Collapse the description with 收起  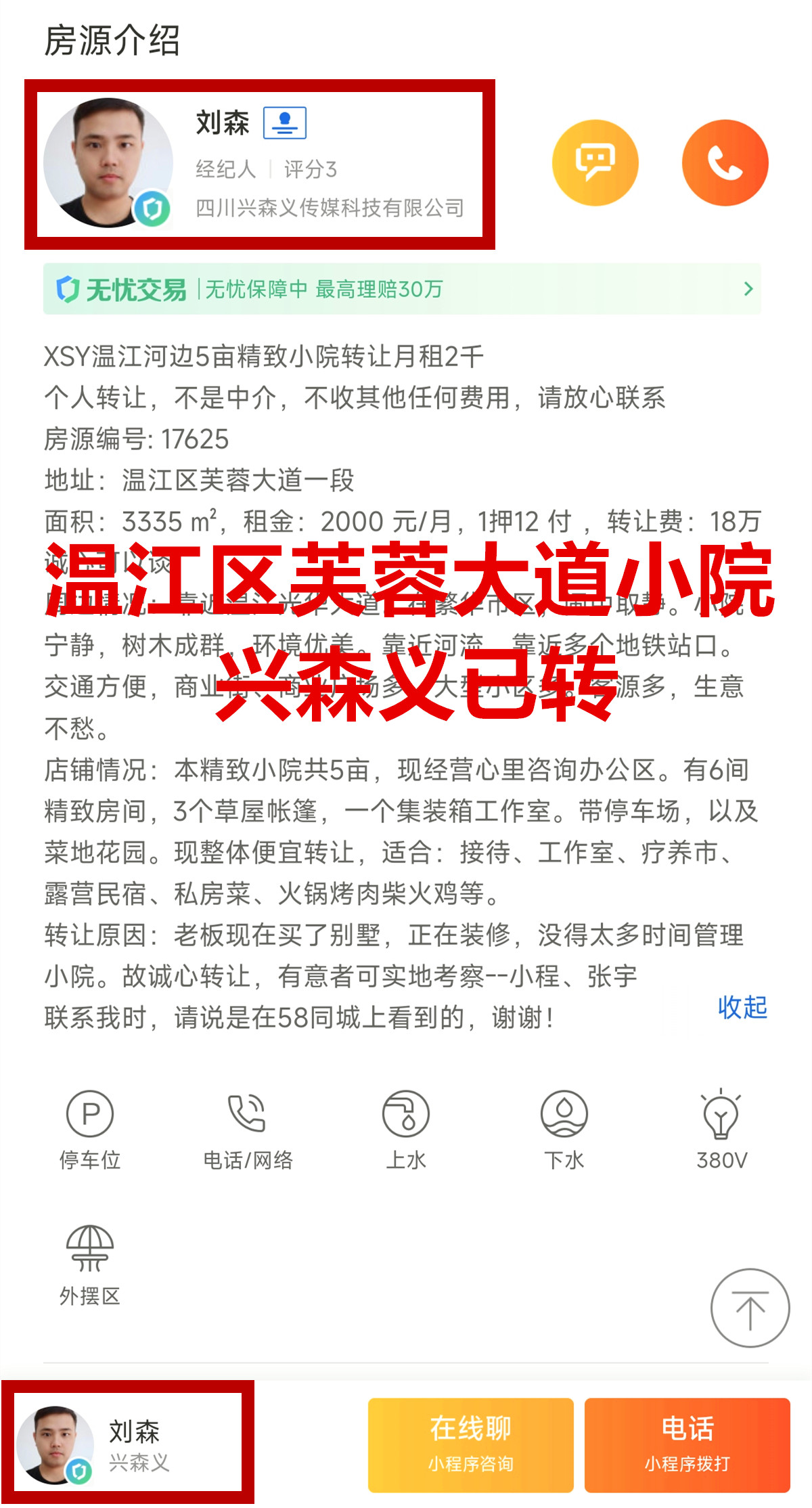(x=742, y=1007)
